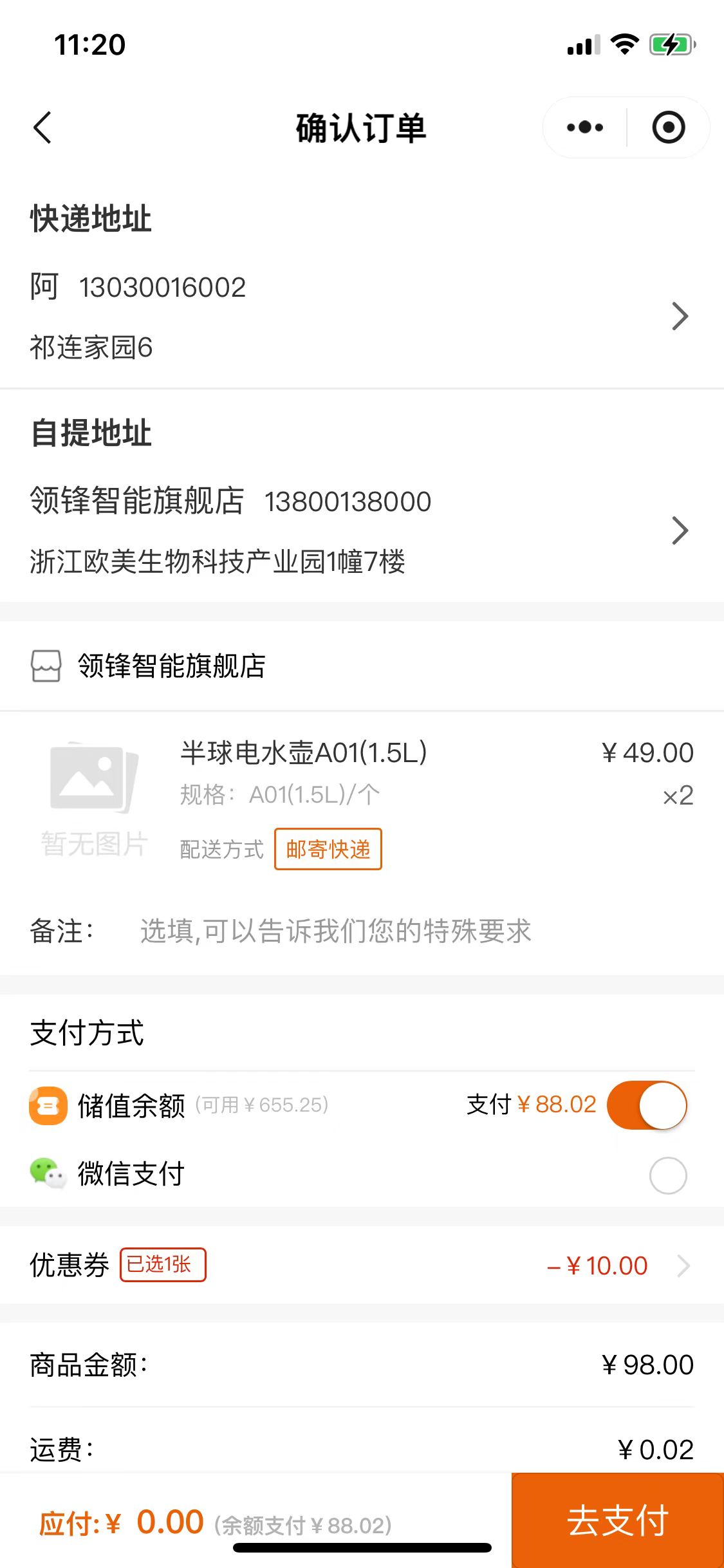
Task: Close the mini program with the circle icon
Action: (668, 127)
